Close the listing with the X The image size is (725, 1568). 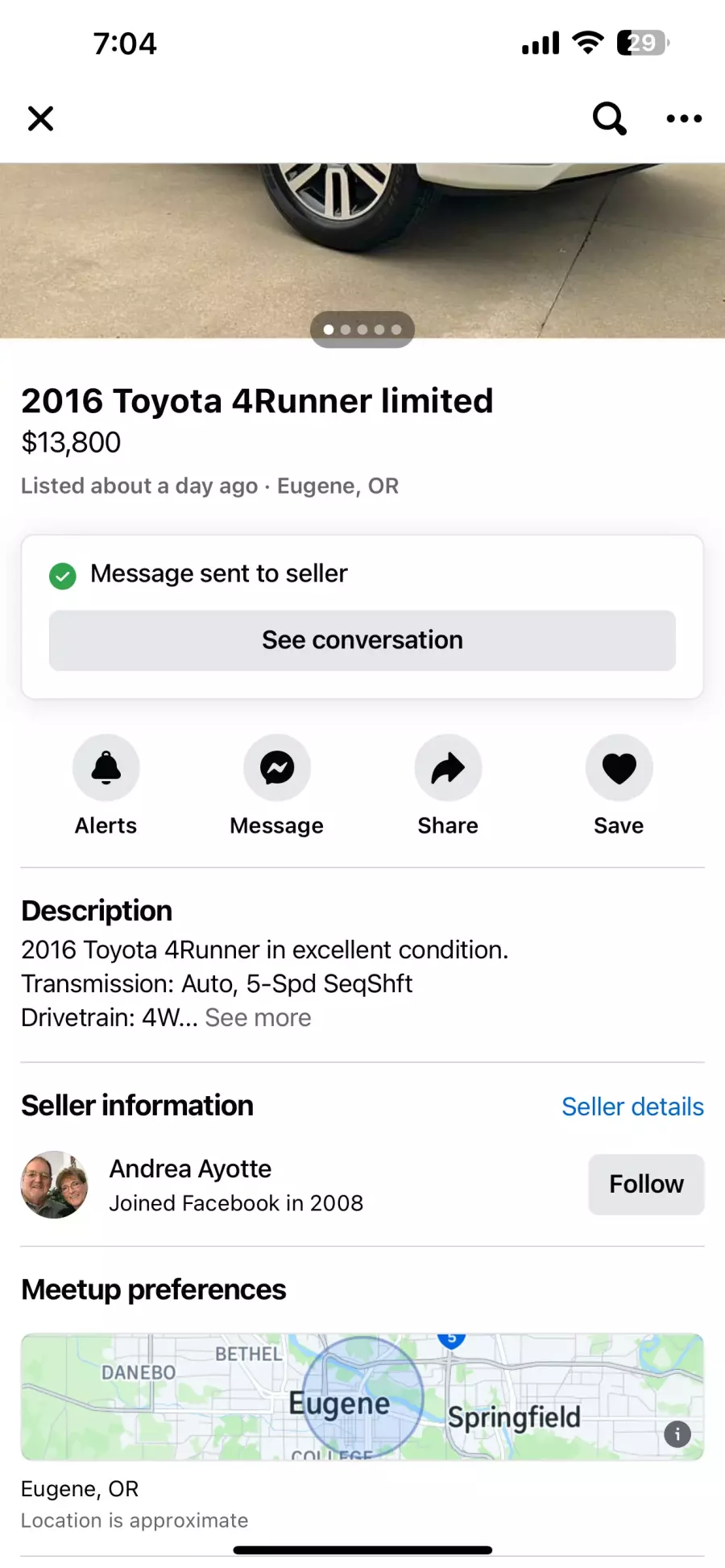click(40, 118)
